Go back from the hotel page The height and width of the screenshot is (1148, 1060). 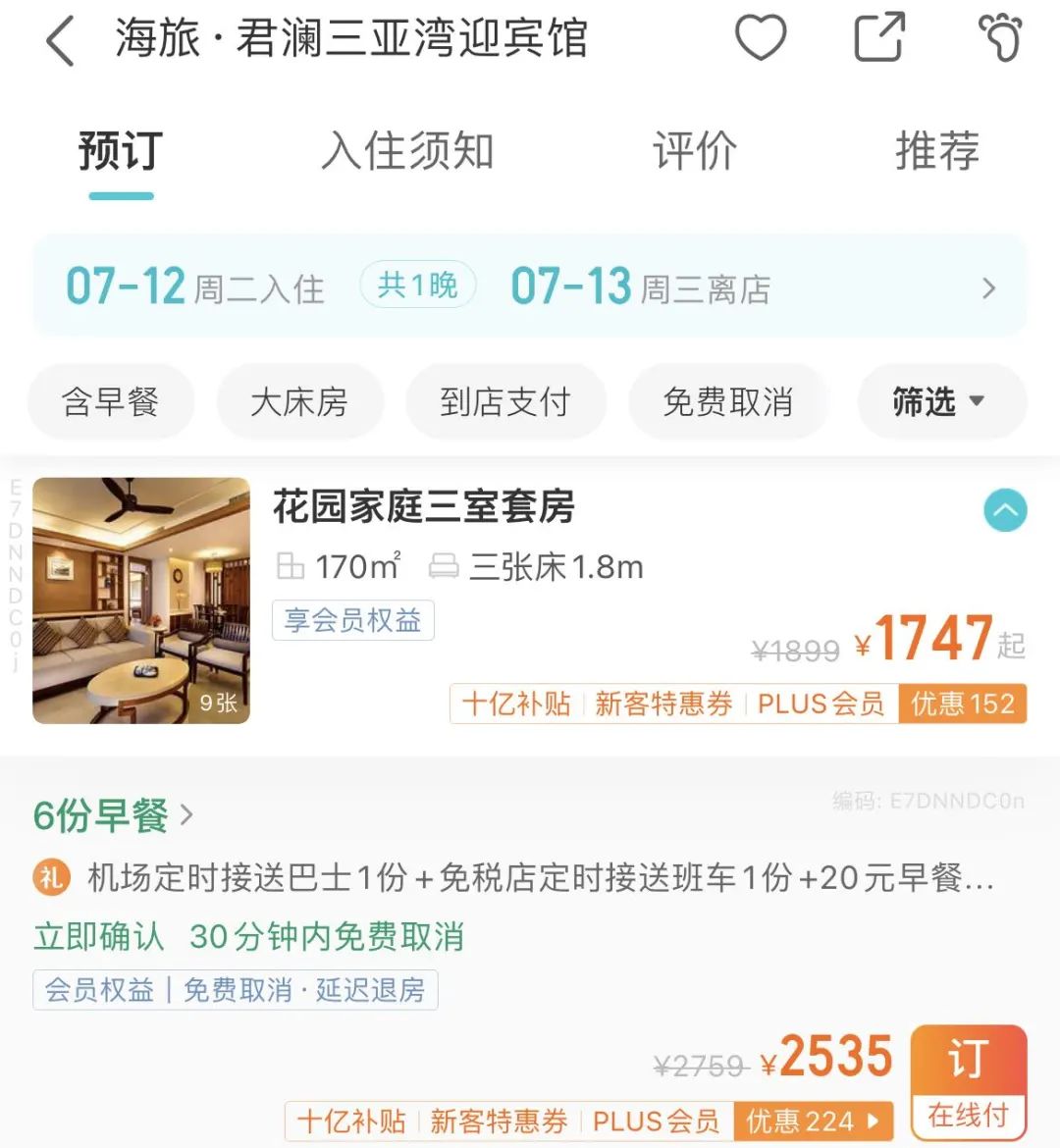tap(61, 42)
